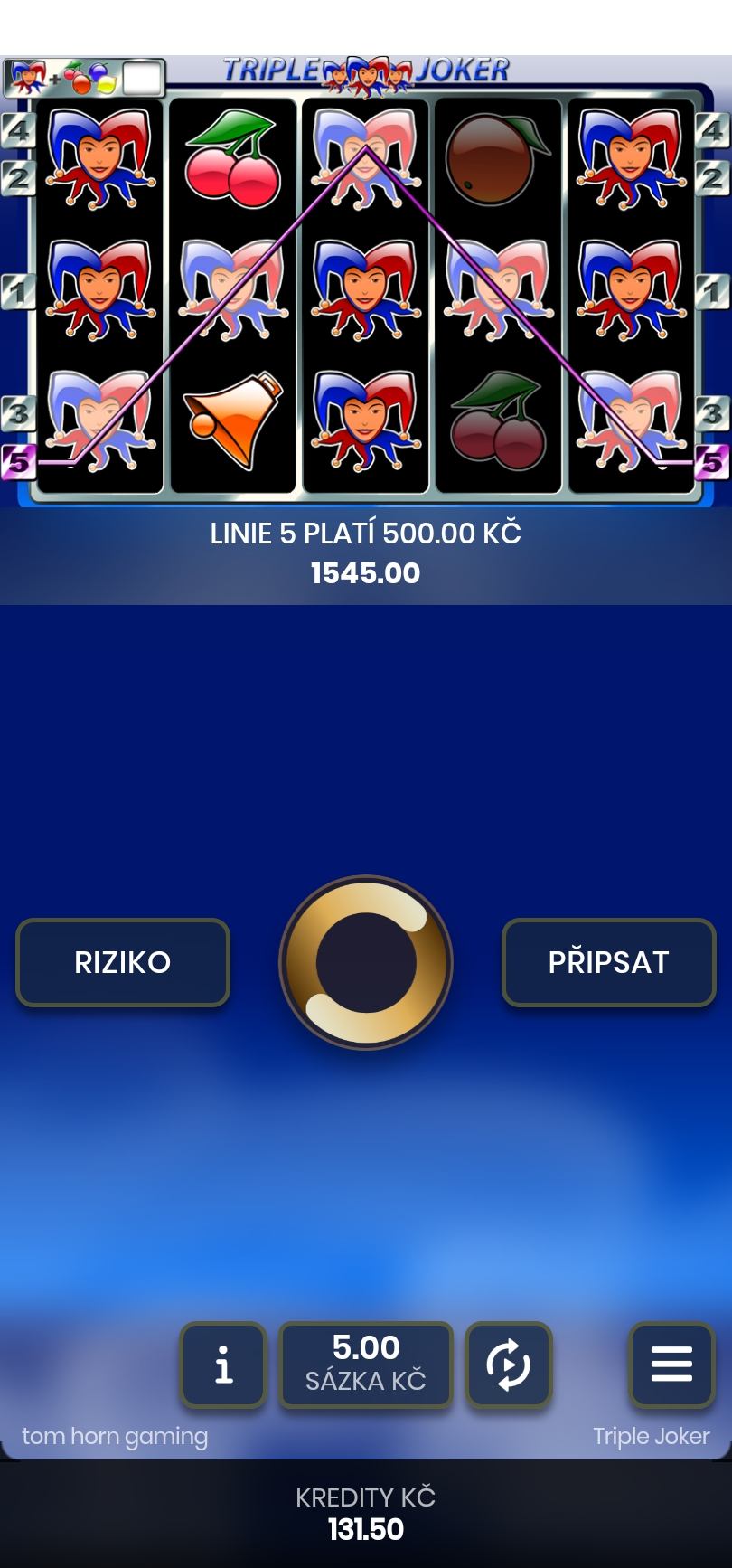This screenshot has width=732, height=1568.
Task: Open the game info panel
Action: pos(223,1365)
